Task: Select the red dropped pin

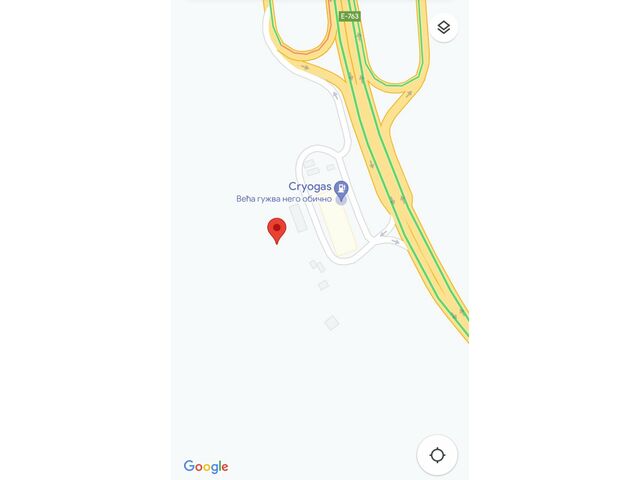Action: [277, 231]
